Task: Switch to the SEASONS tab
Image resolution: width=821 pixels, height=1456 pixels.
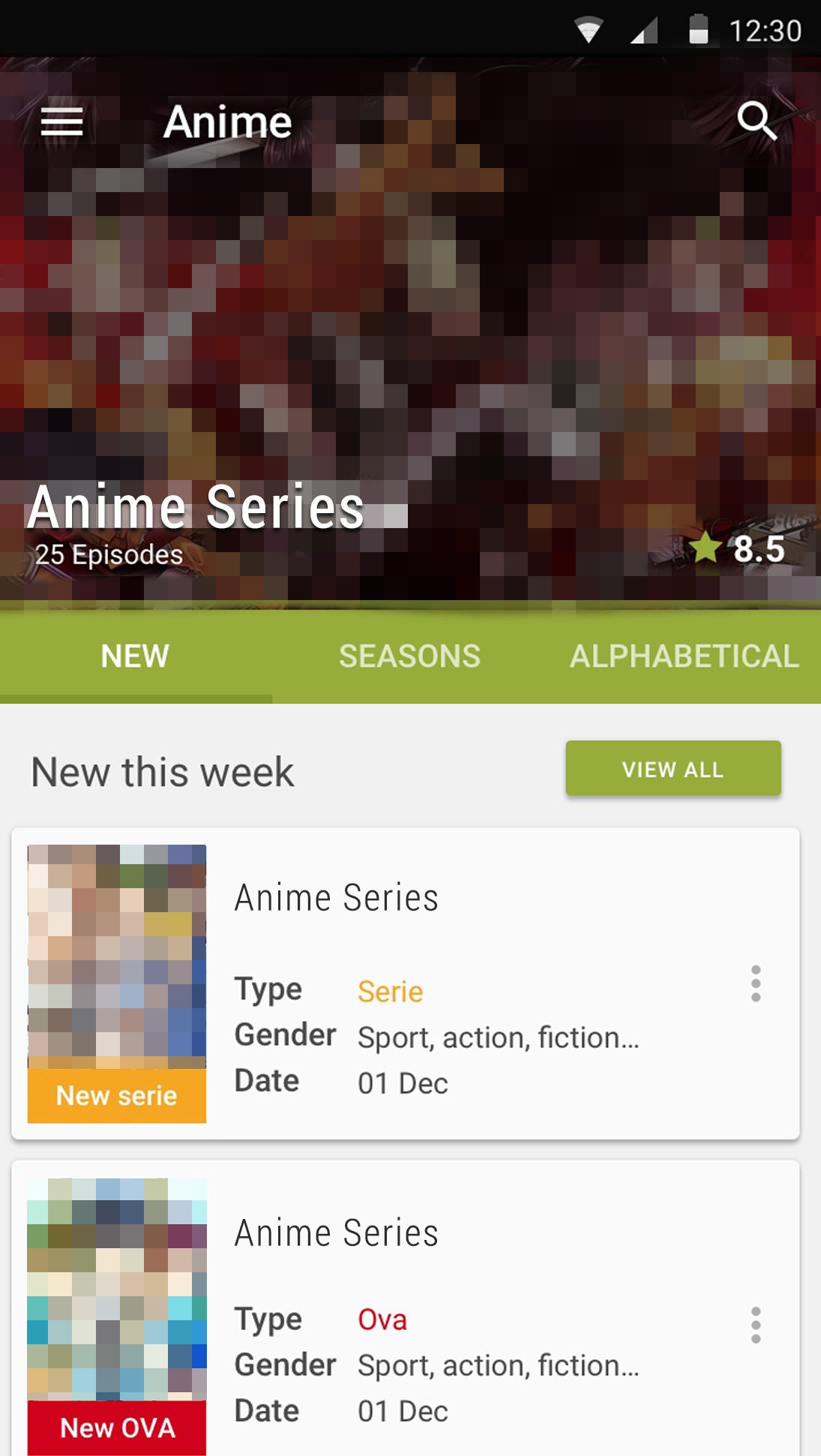Action: (x=409, y=656)
